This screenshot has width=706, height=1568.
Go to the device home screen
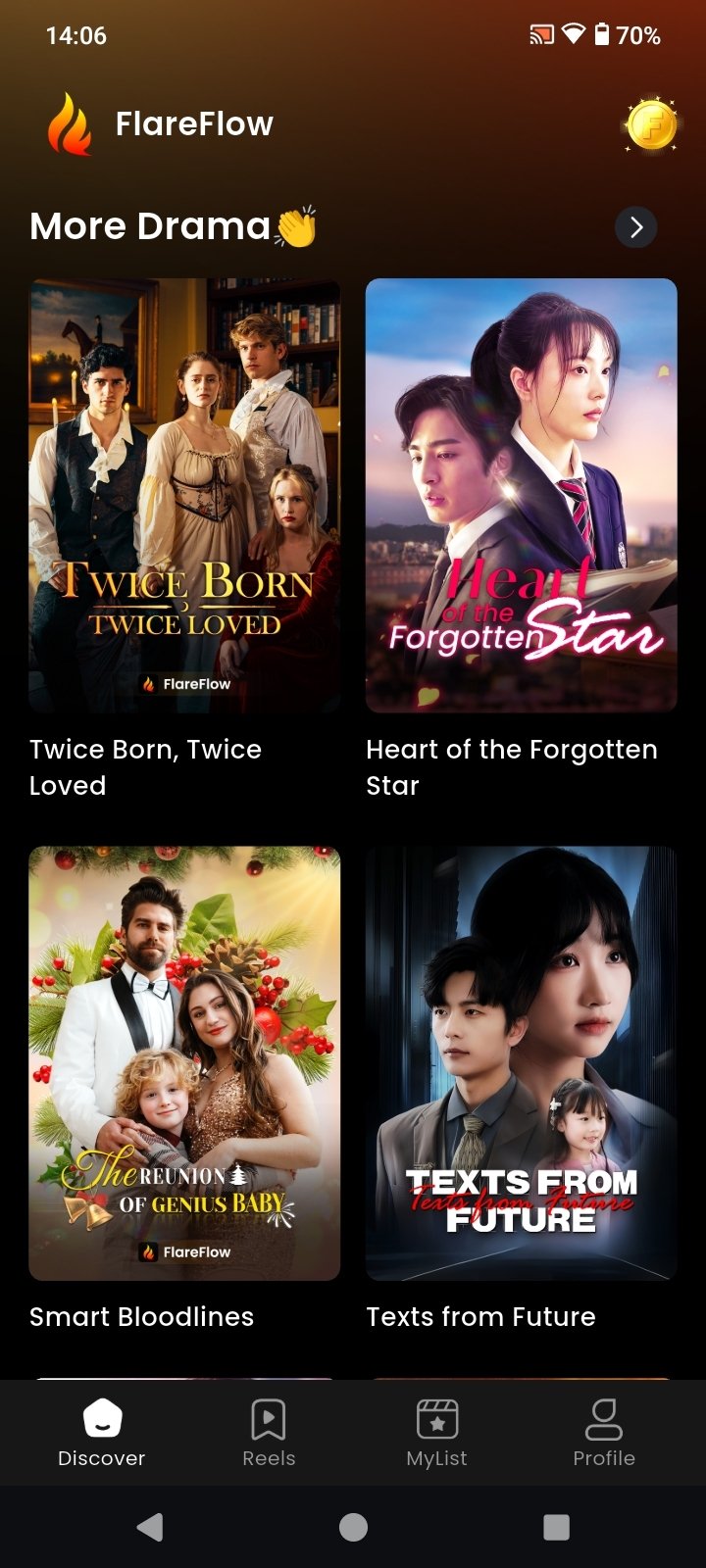coord(353,1527)
